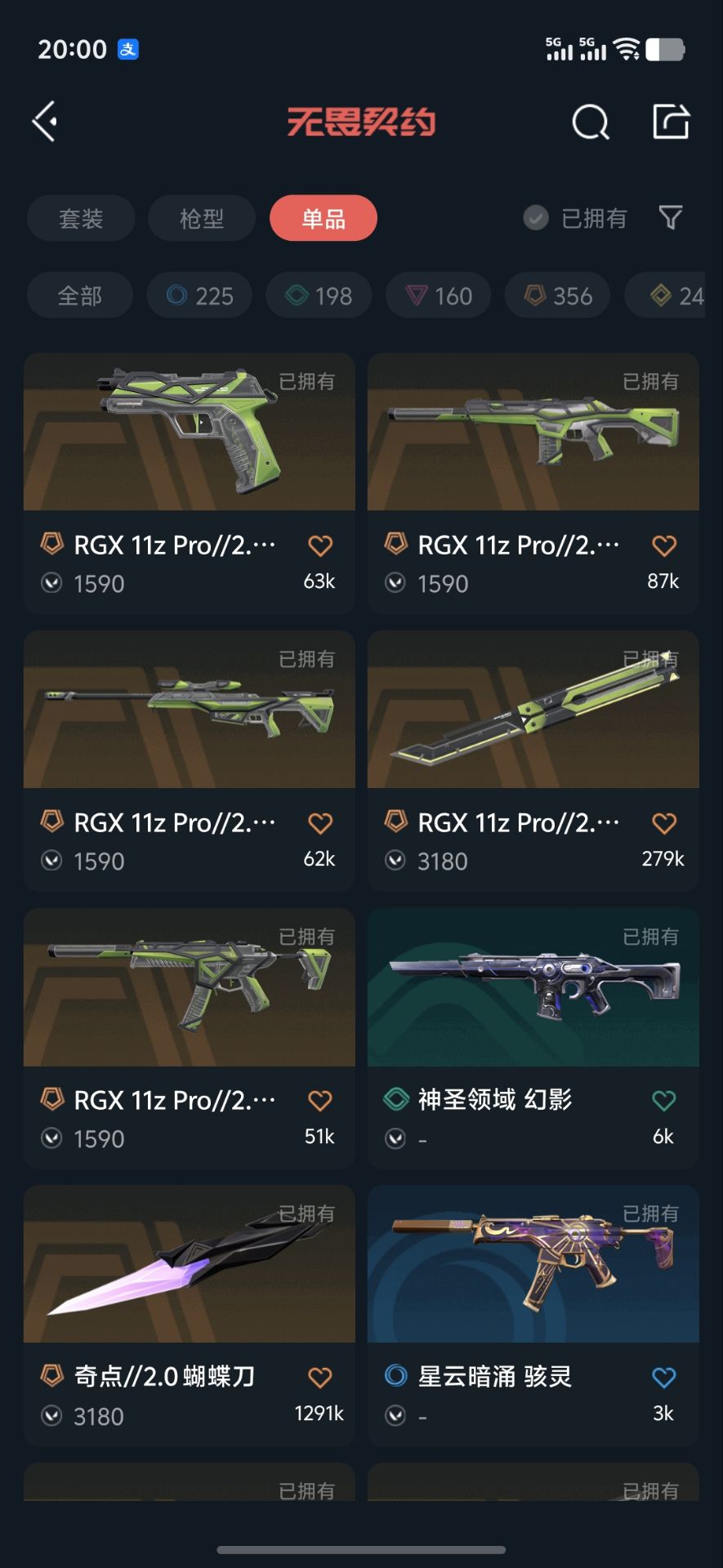Filter by the 160 tier chip
This screenshot has height=1568, width=723.
point(438,295)
